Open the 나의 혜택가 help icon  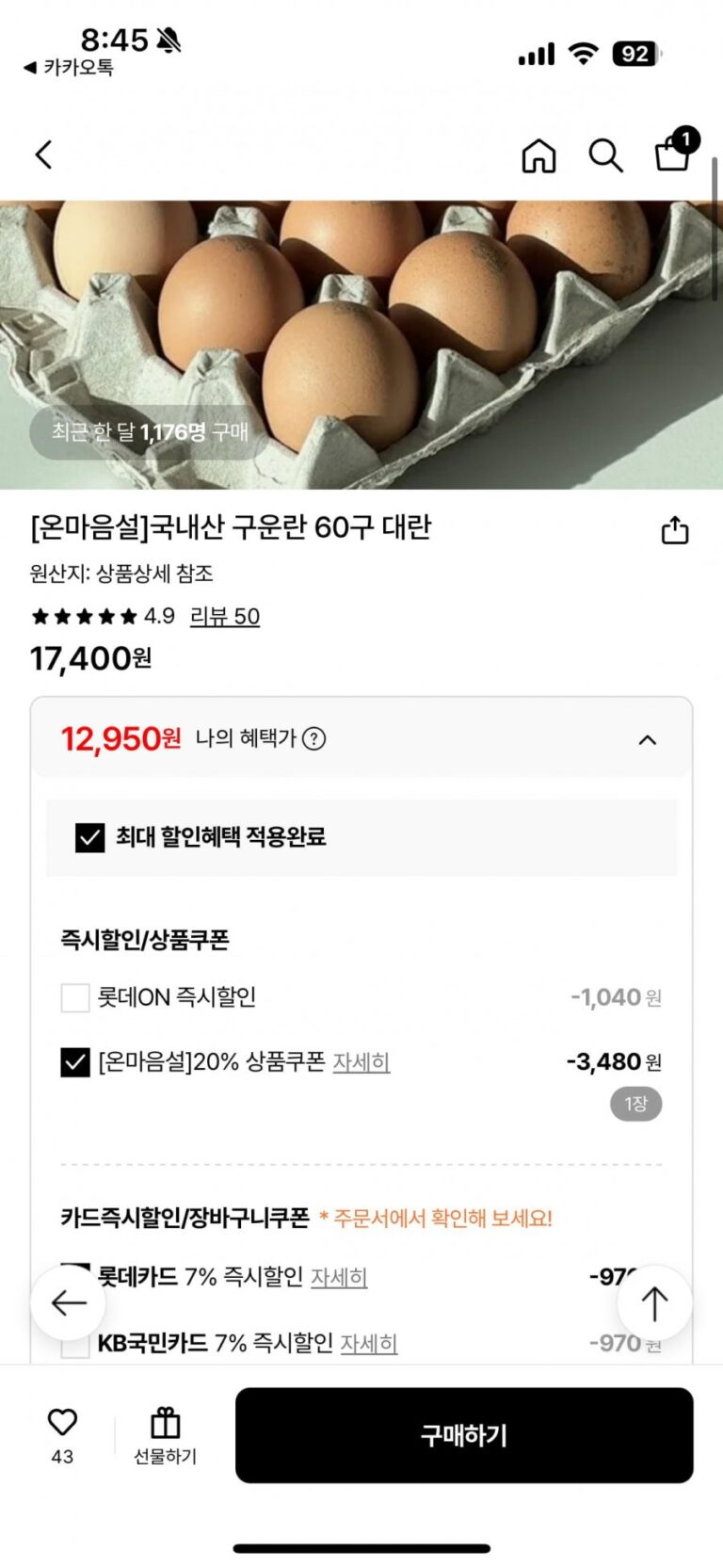point(314,739)
